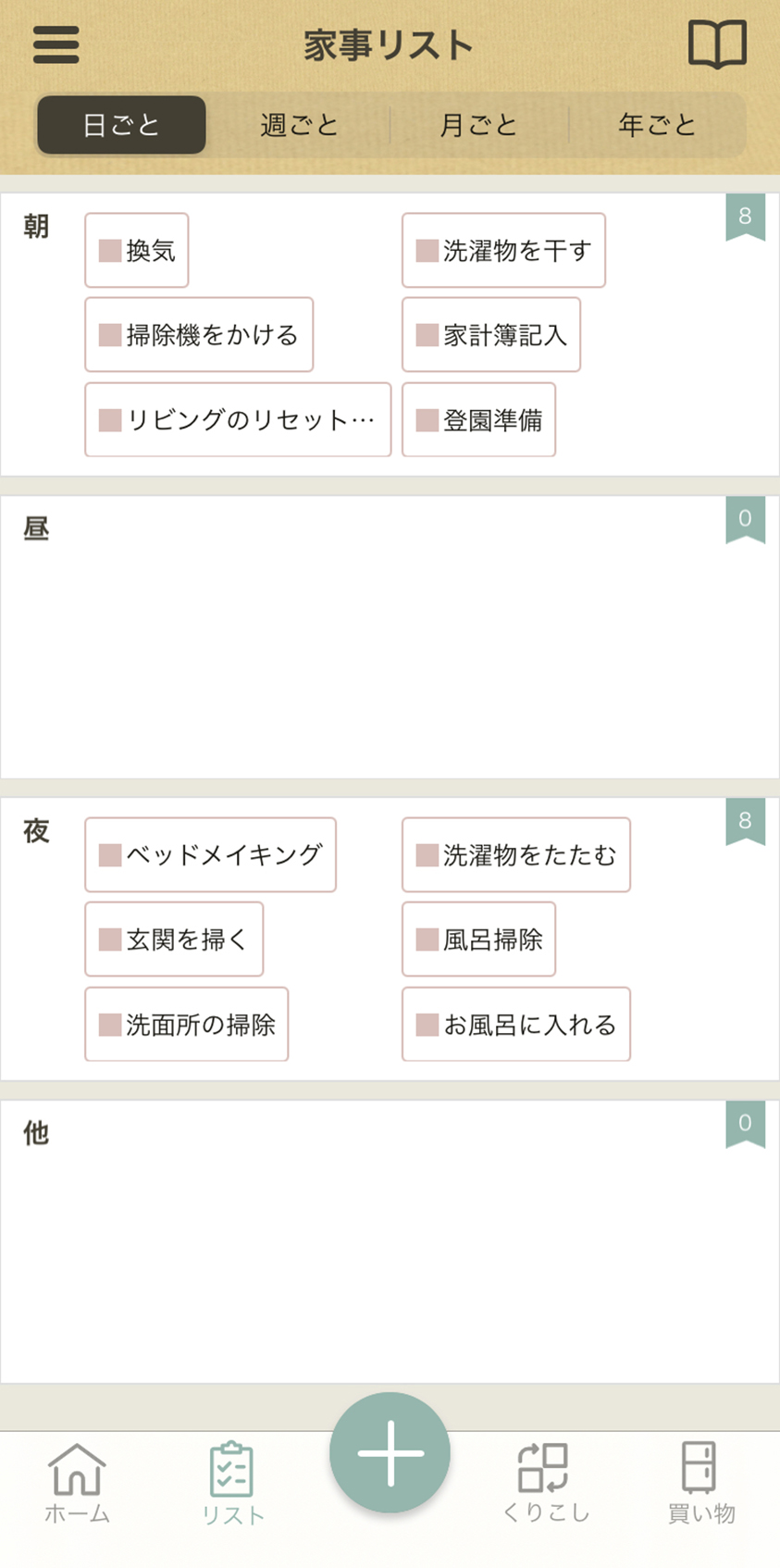Screen dimensions: 780x1568
Task: Add a new chore with plus button
Action: 390,1453
